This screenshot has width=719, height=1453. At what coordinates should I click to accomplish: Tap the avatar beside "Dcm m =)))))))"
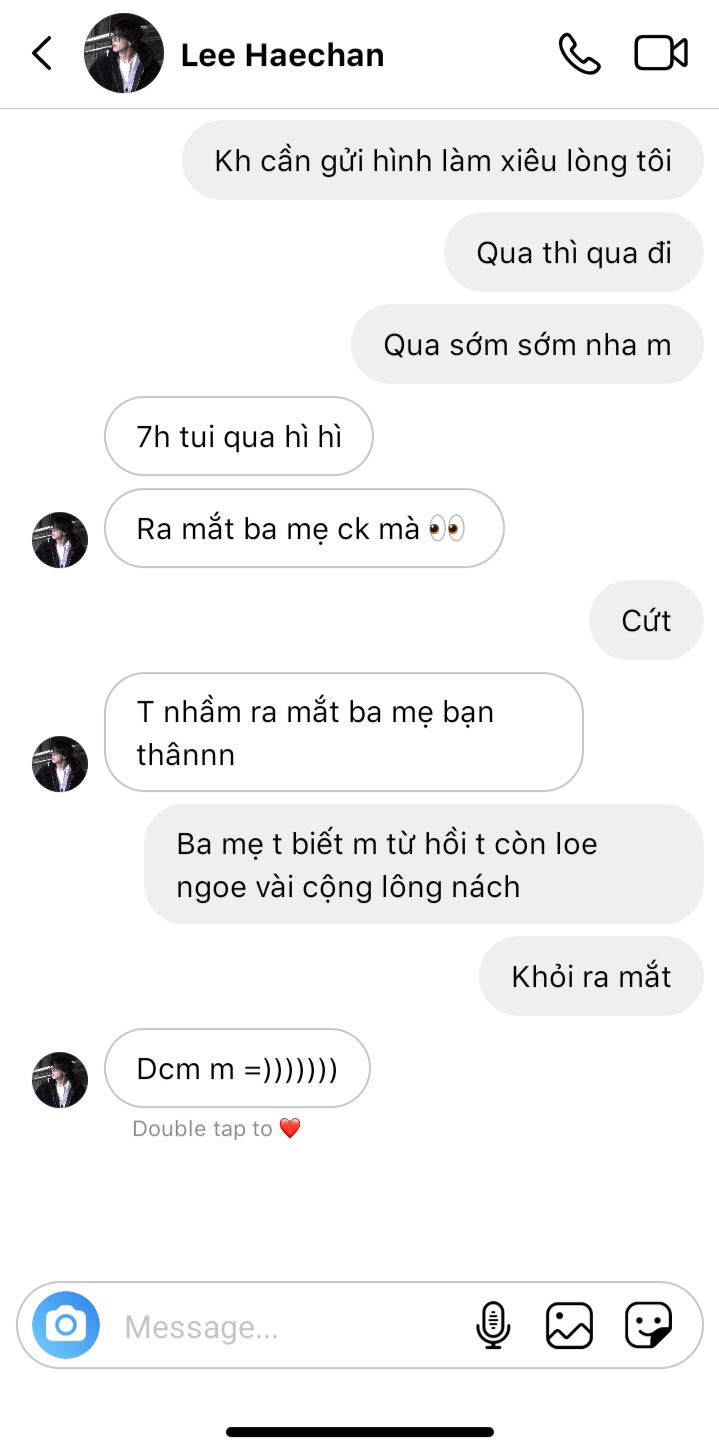(x=60, y=1080)
